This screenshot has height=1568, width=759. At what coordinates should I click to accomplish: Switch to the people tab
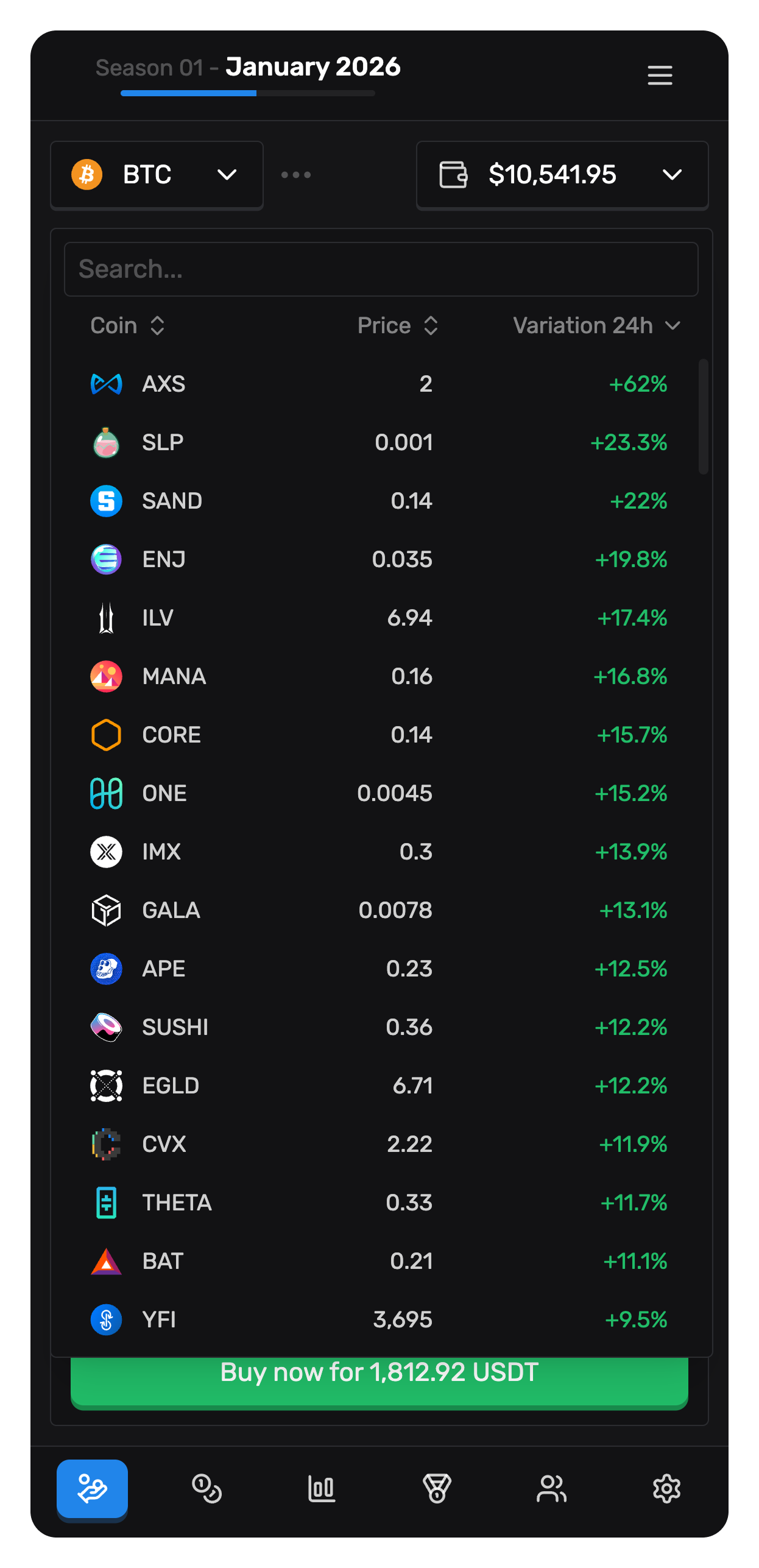click(551, 1489)
